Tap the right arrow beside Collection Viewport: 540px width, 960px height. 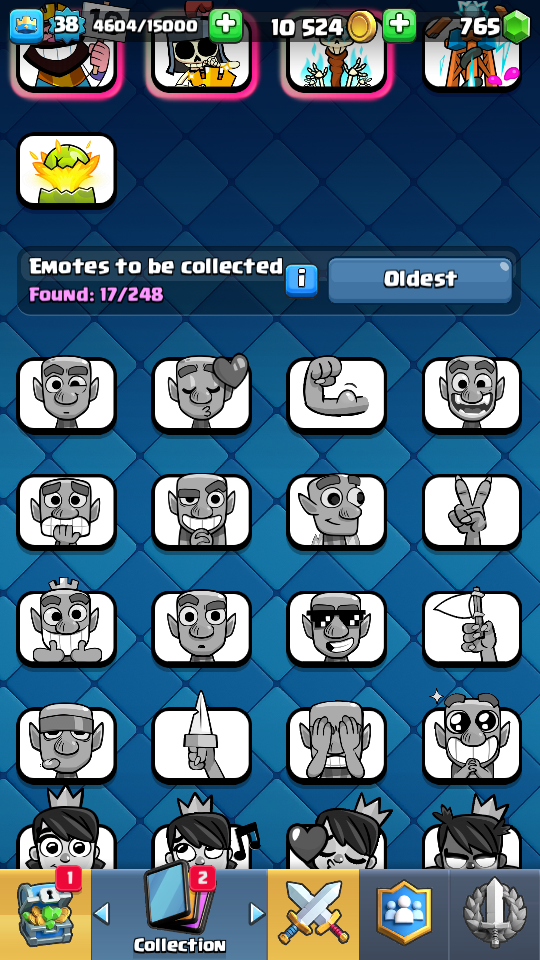tap(257, 913)
